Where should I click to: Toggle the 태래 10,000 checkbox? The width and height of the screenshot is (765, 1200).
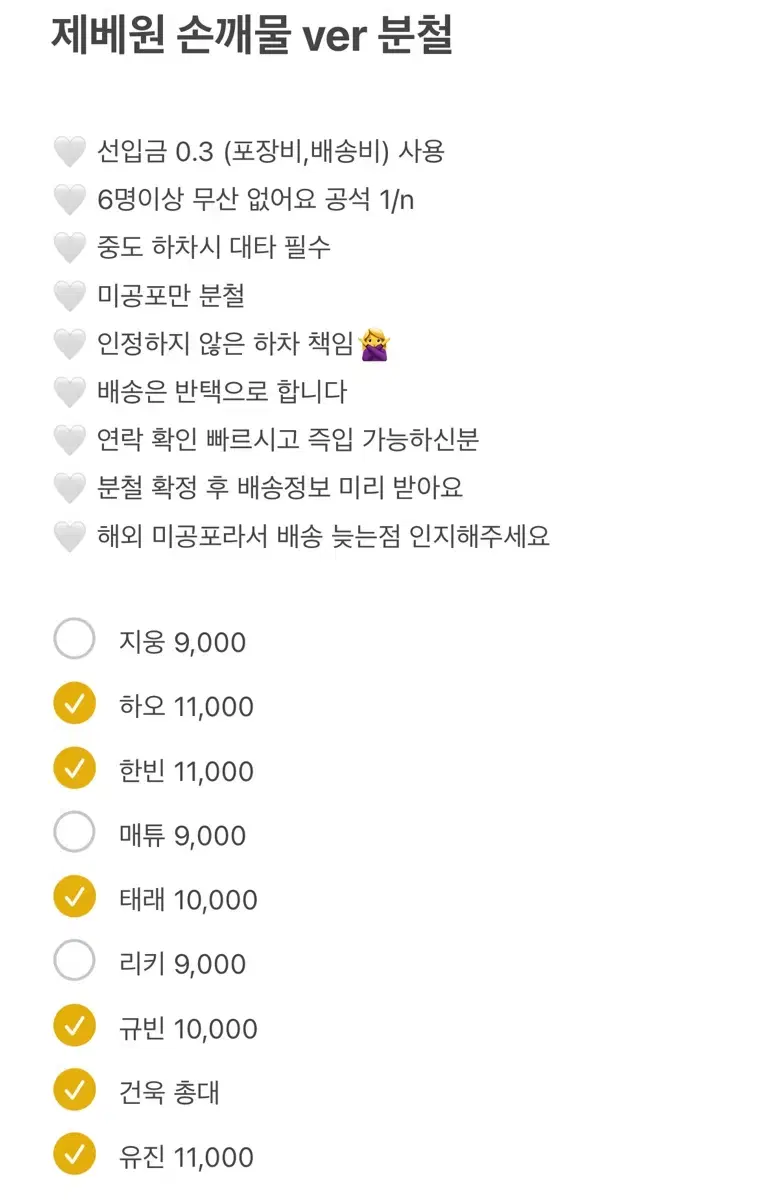tap(74, 897)
